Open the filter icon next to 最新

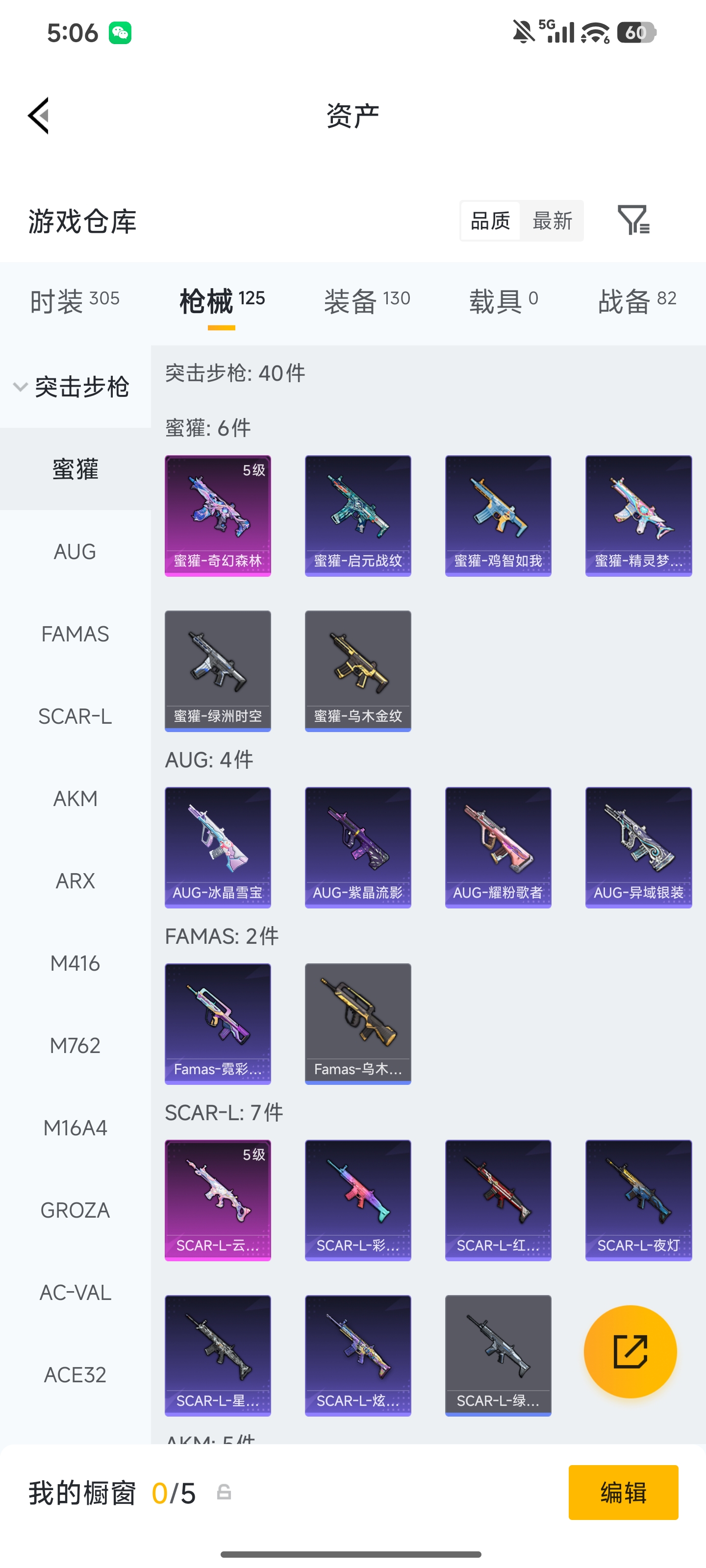pos(633,220)
